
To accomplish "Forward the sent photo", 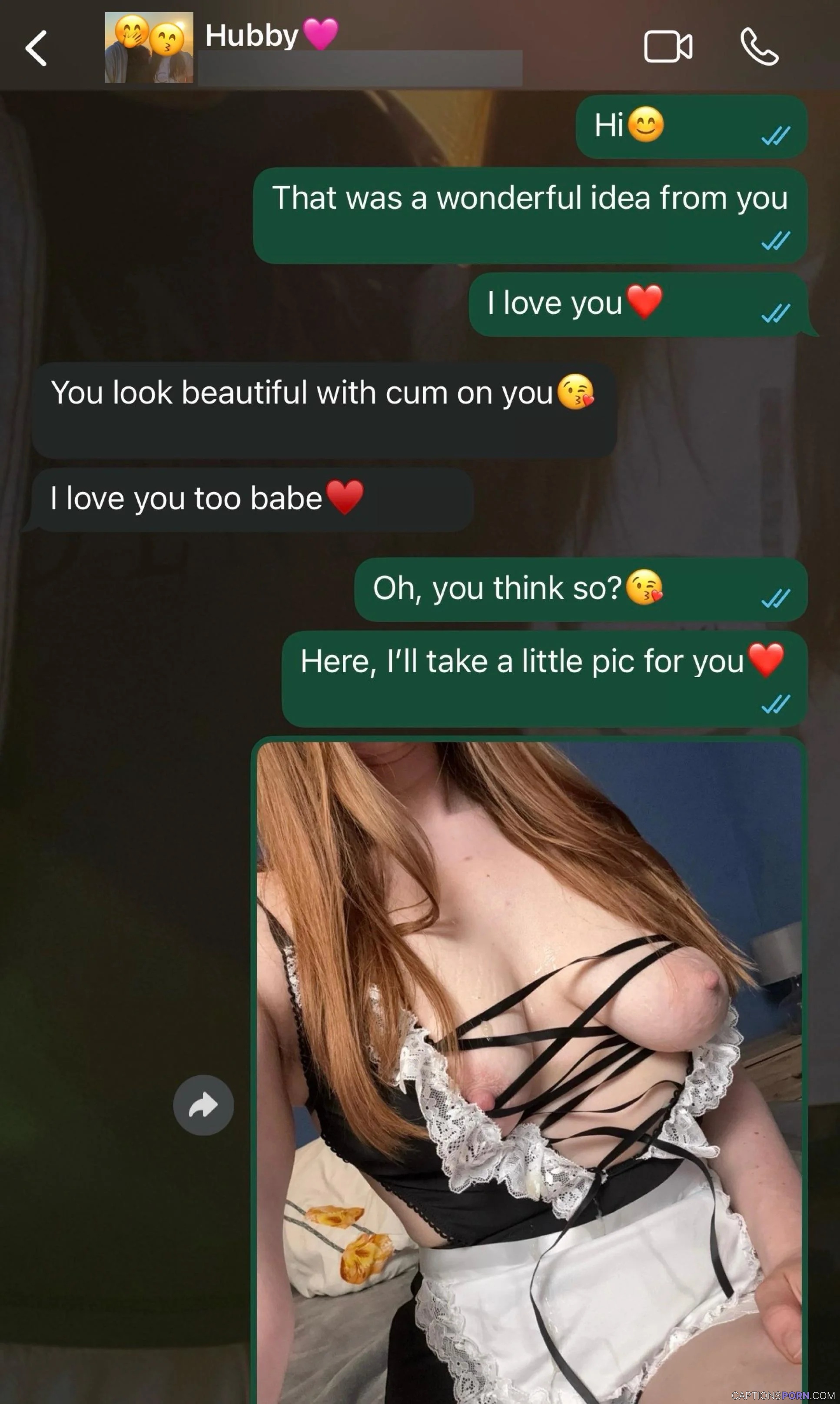I will (x=203, y=1105).
